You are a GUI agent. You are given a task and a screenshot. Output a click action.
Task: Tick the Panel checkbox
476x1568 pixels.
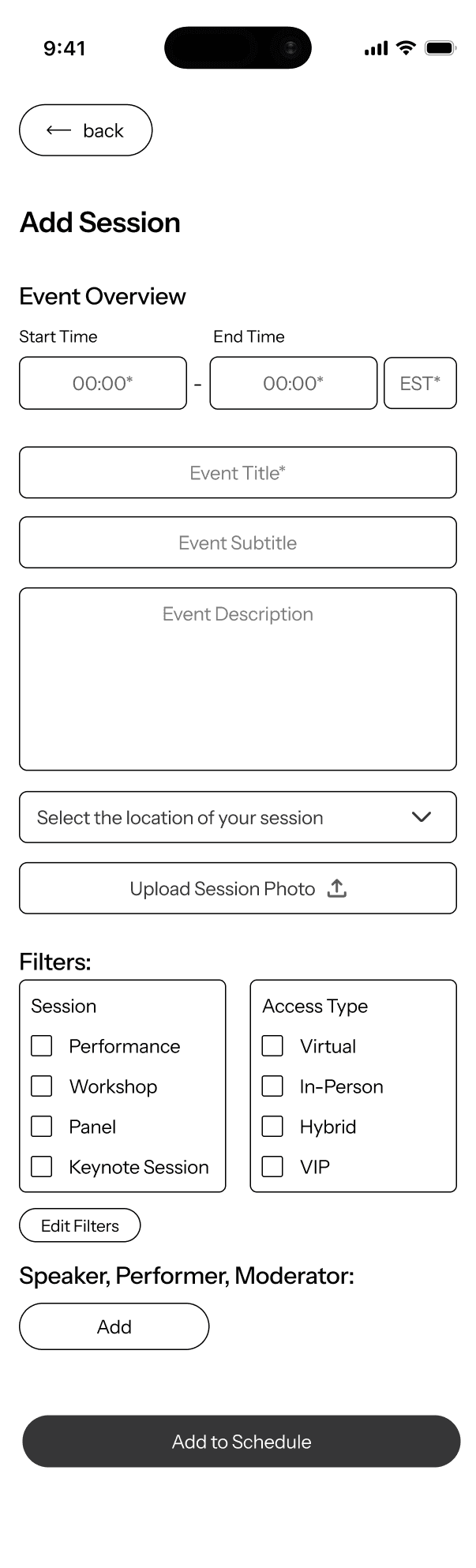[x=42, y=1127]
